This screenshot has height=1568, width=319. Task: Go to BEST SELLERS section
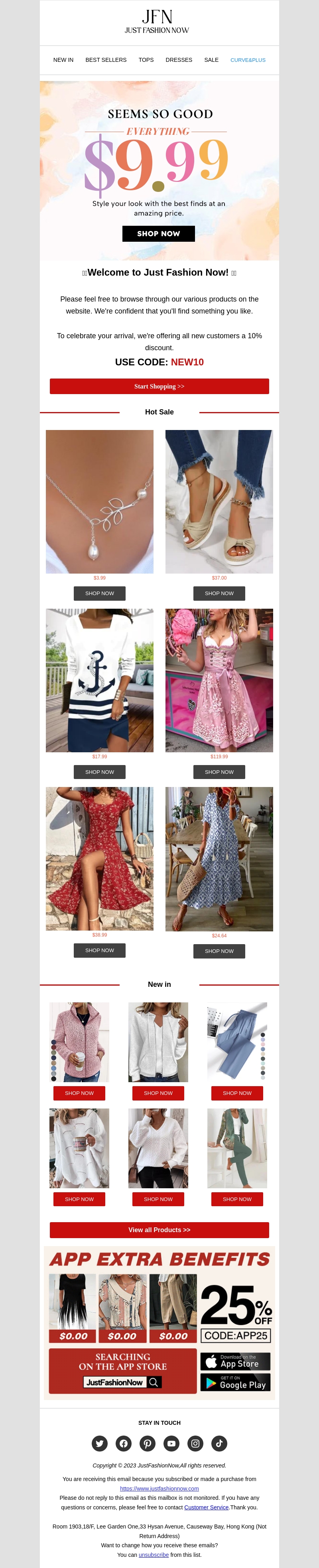pyautogui.click(x=106, y=60)
